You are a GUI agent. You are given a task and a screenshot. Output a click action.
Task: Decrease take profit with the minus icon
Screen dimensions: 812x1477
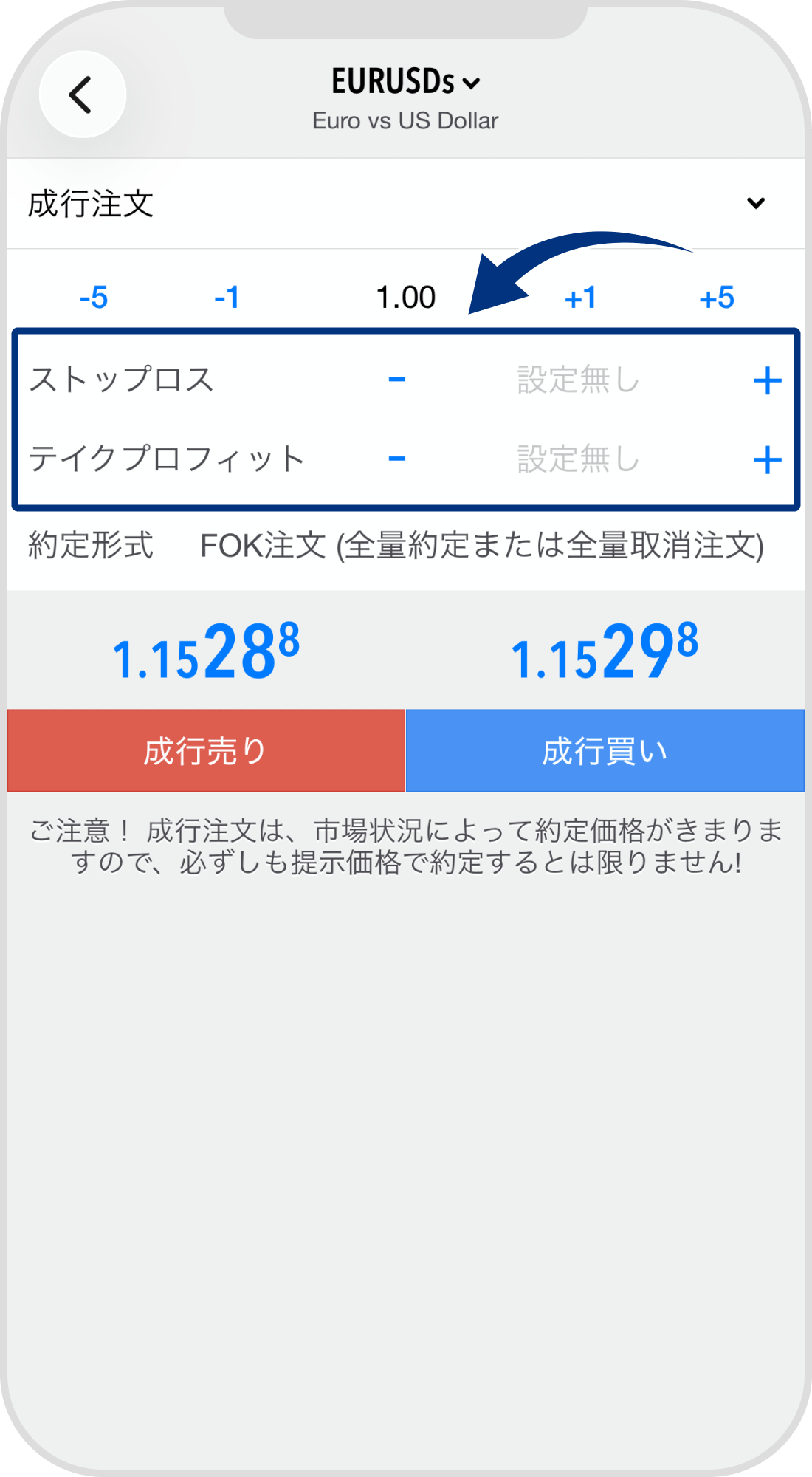click(396, 459)
